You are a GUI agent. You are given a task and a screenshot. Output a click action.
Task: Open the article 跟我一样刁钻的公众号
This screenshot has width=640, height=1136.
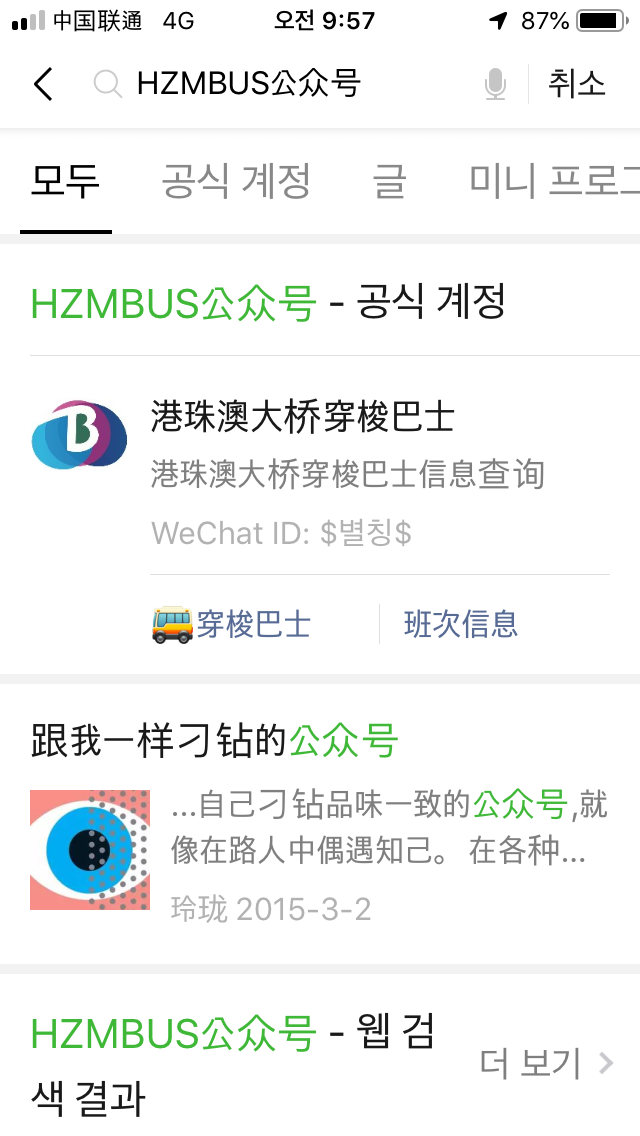point(214,742)
